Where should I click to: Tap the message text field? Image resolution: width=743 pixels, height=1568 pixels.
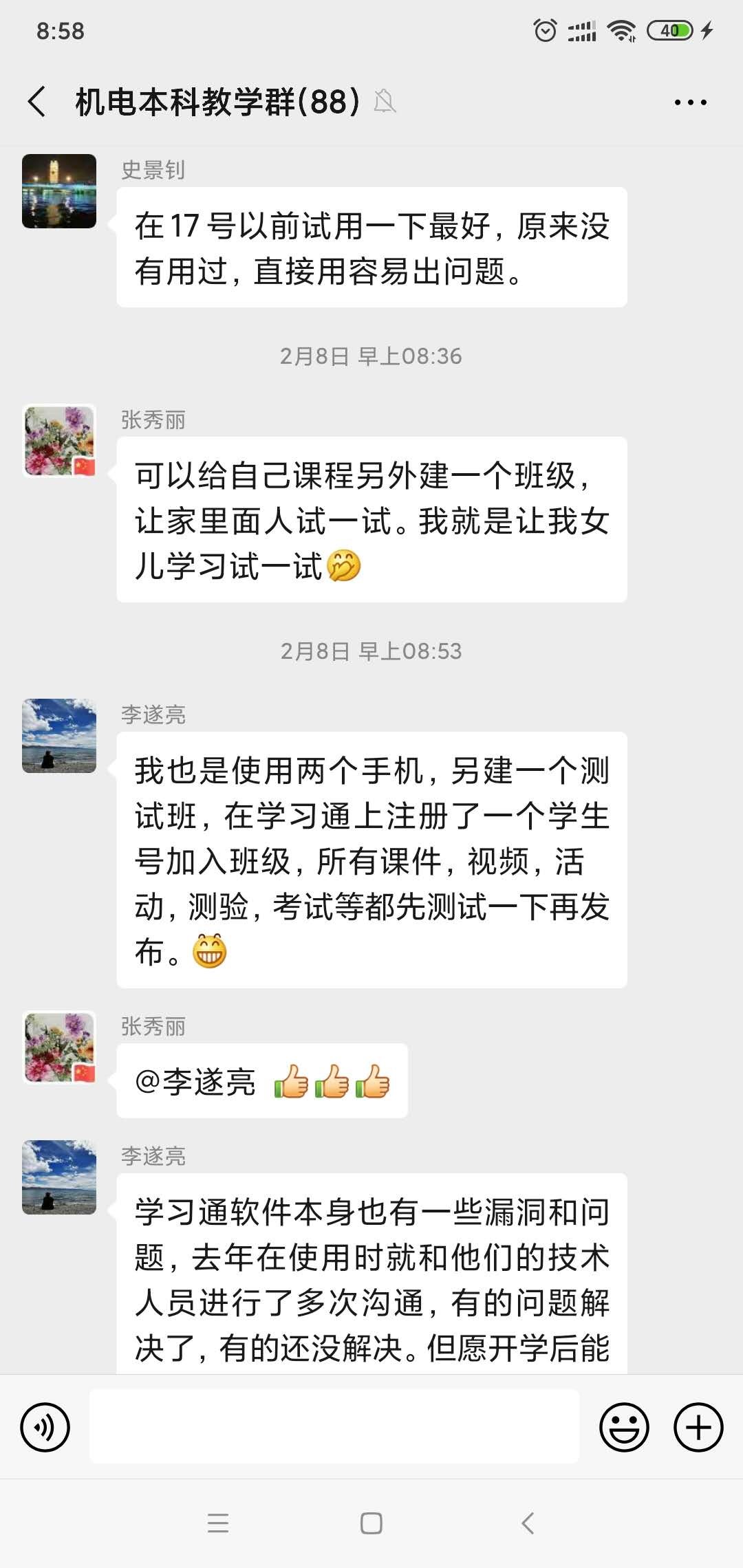(334, 1426)
